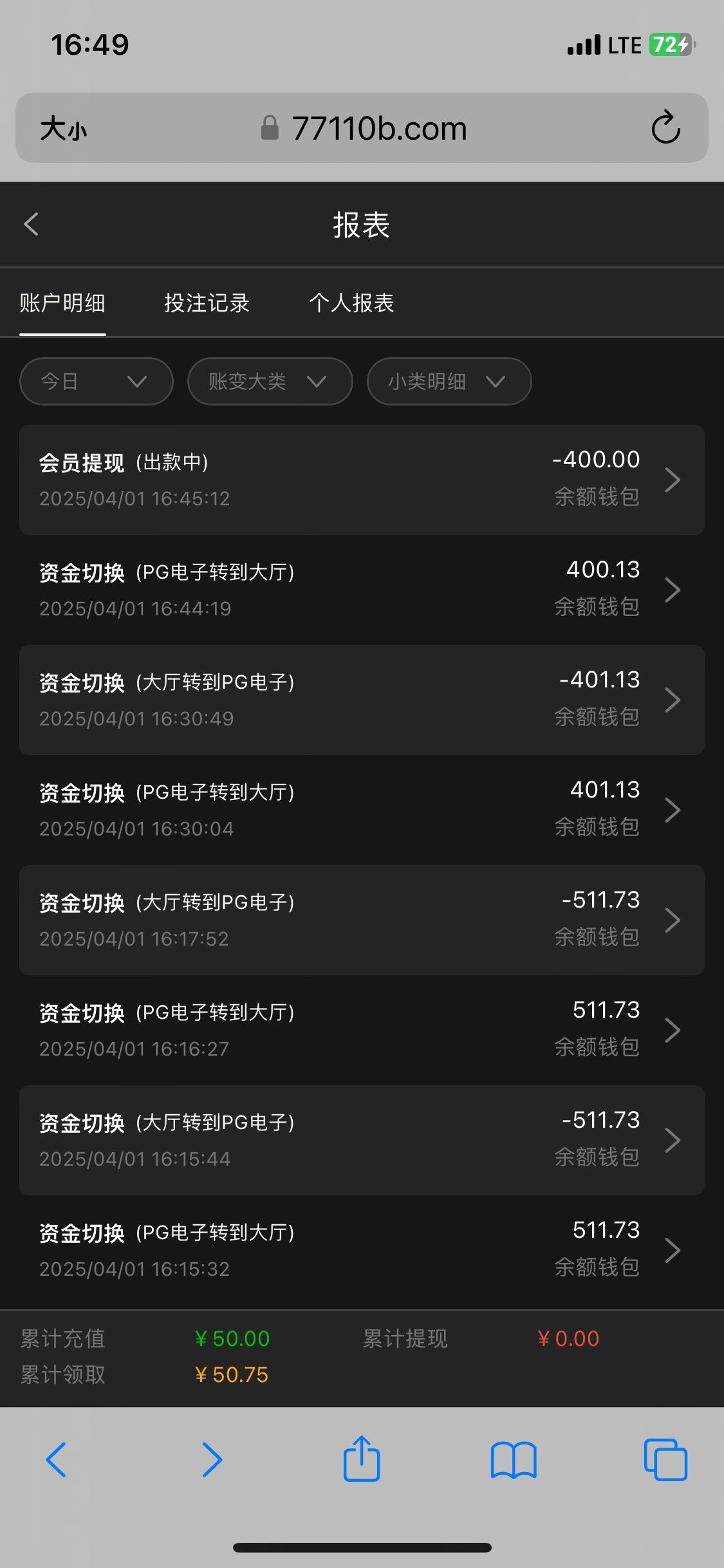Switch to the 投注记录 tab
The width and height of the screenshot is (724, 1568).
[x=207, y=303]
